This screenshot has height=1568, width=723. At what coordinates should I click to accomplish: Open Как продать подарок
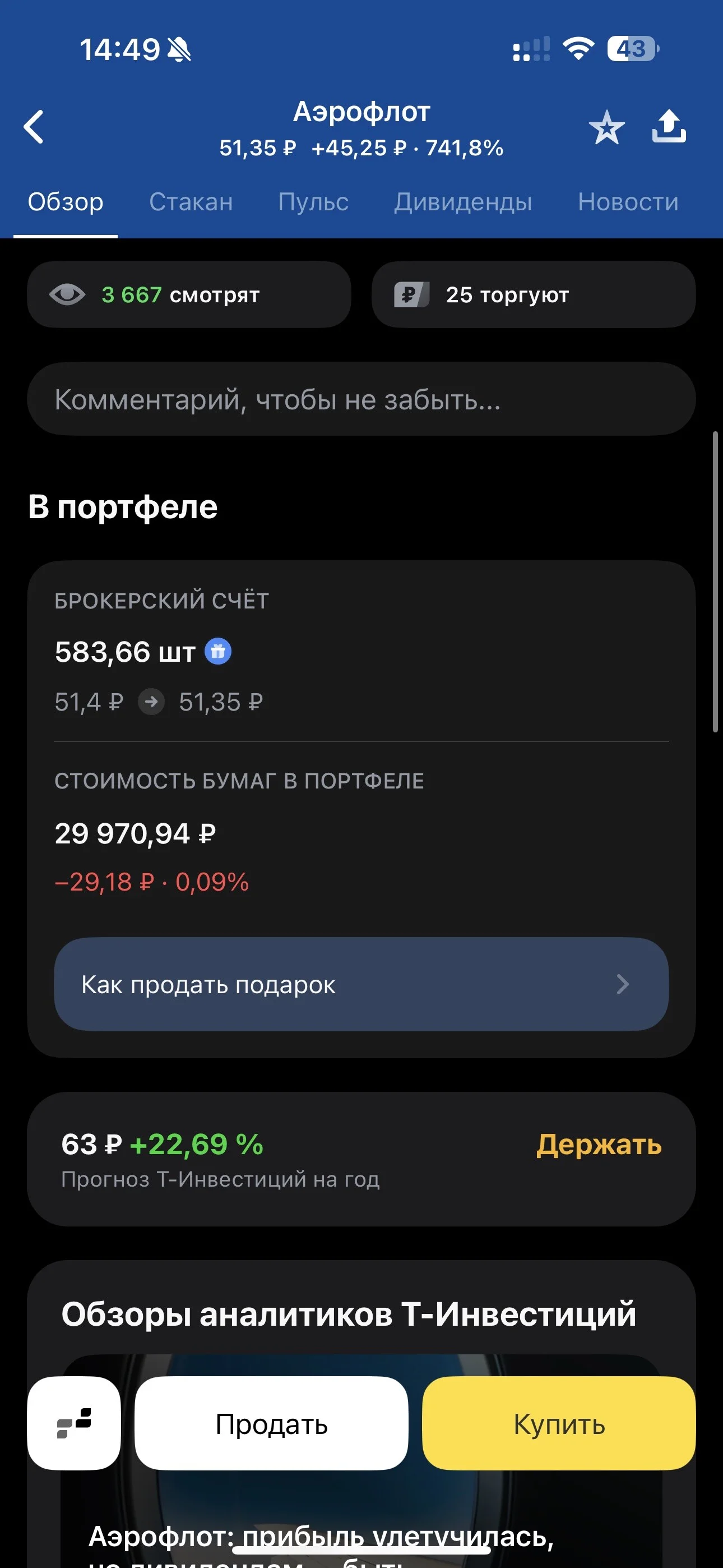[x=361, y=984]
